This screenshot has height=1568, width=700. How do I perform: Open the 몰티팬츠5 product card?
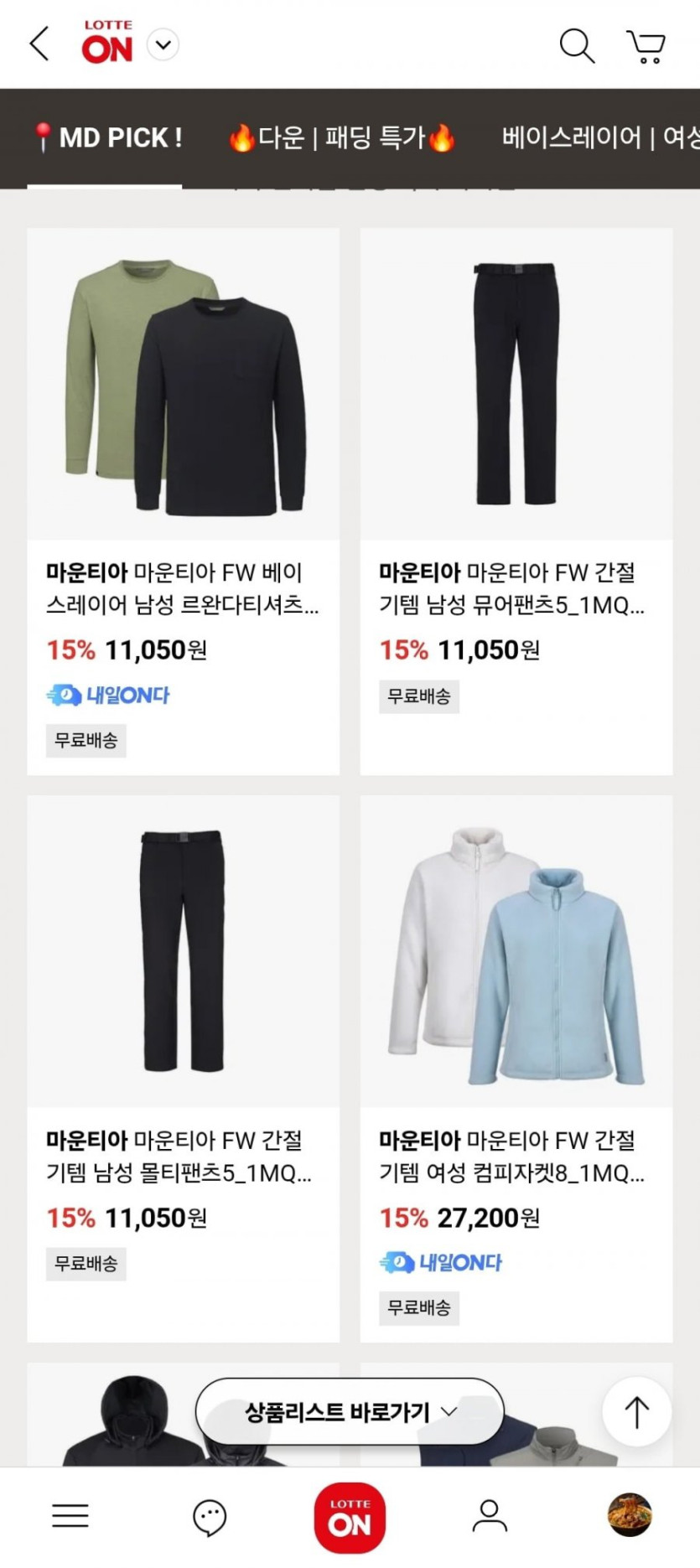tap(183, 1068)
